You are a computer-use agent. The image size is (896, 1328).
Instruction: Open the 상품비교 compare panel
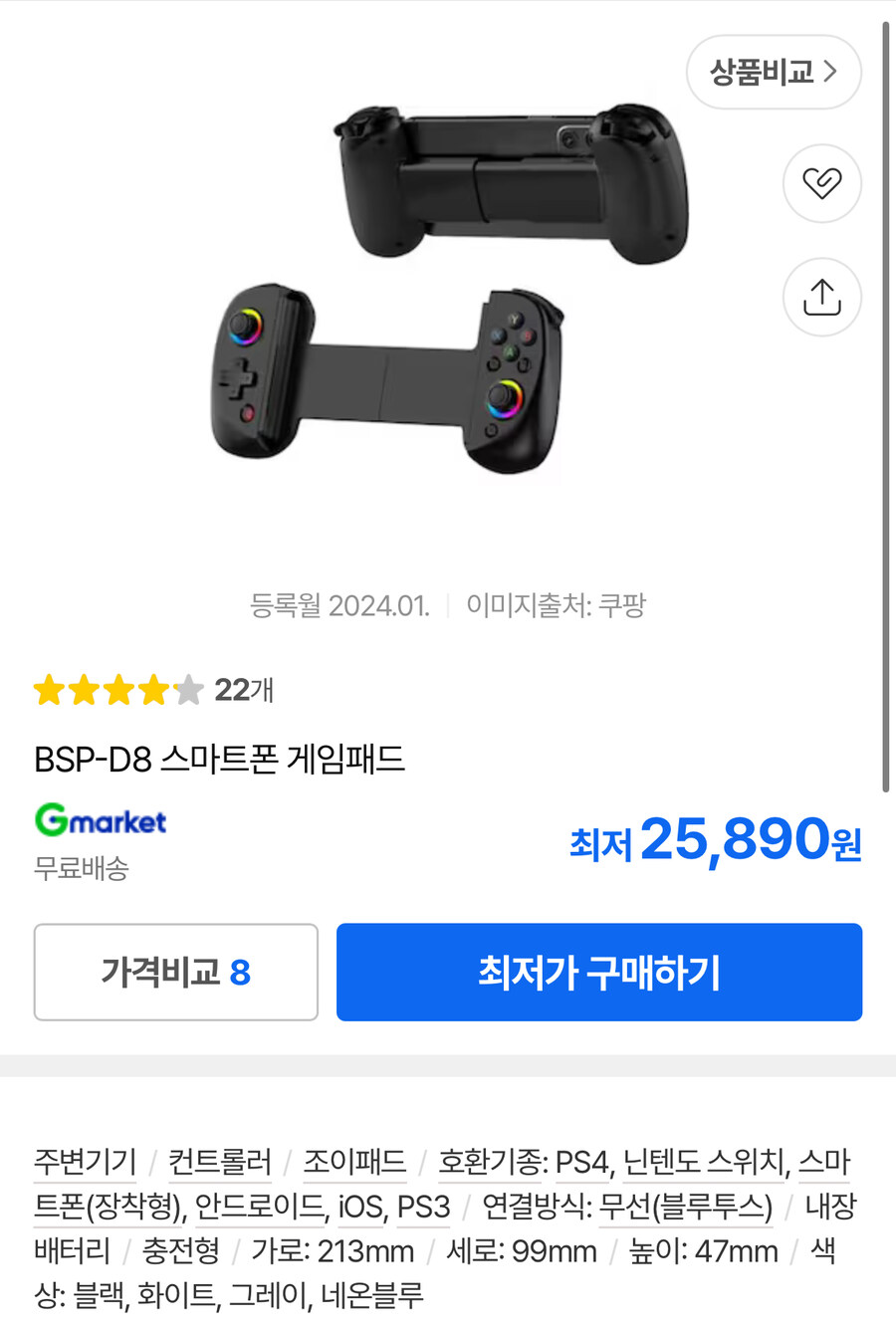(774, 72)
